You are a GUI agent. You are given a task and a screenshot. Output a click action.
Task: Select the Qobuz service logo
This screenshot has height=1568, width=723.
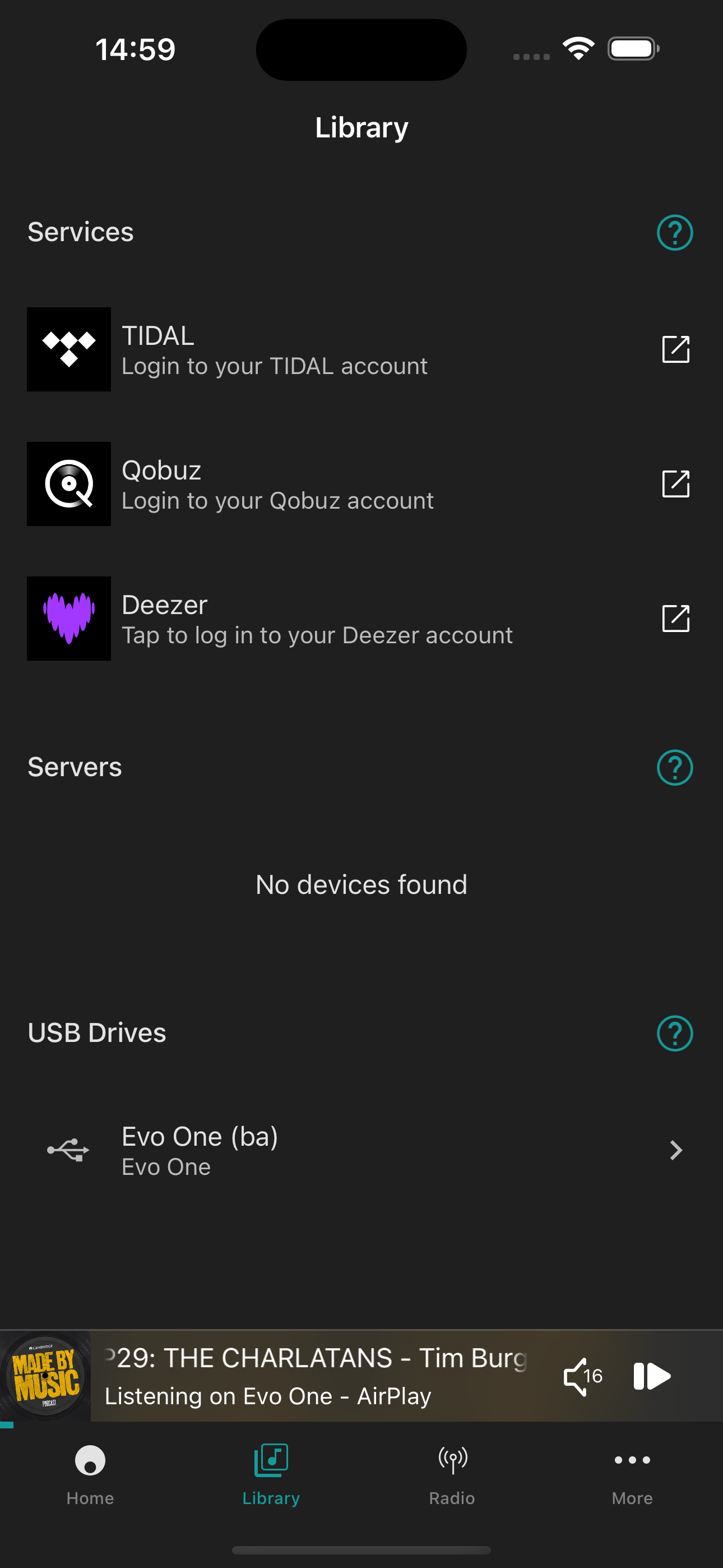[69, 483]
